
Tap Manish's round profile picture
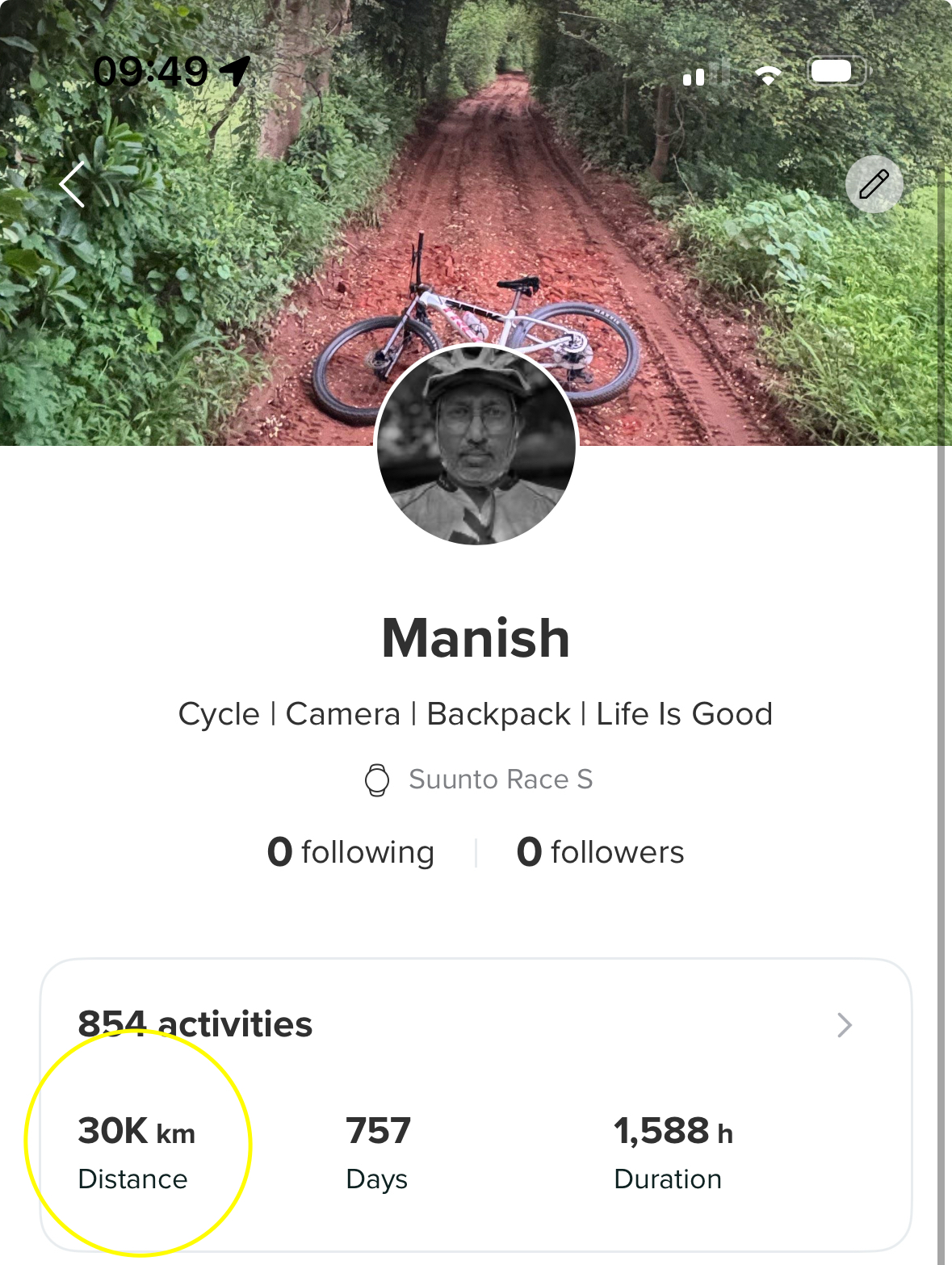coord(476,445)
